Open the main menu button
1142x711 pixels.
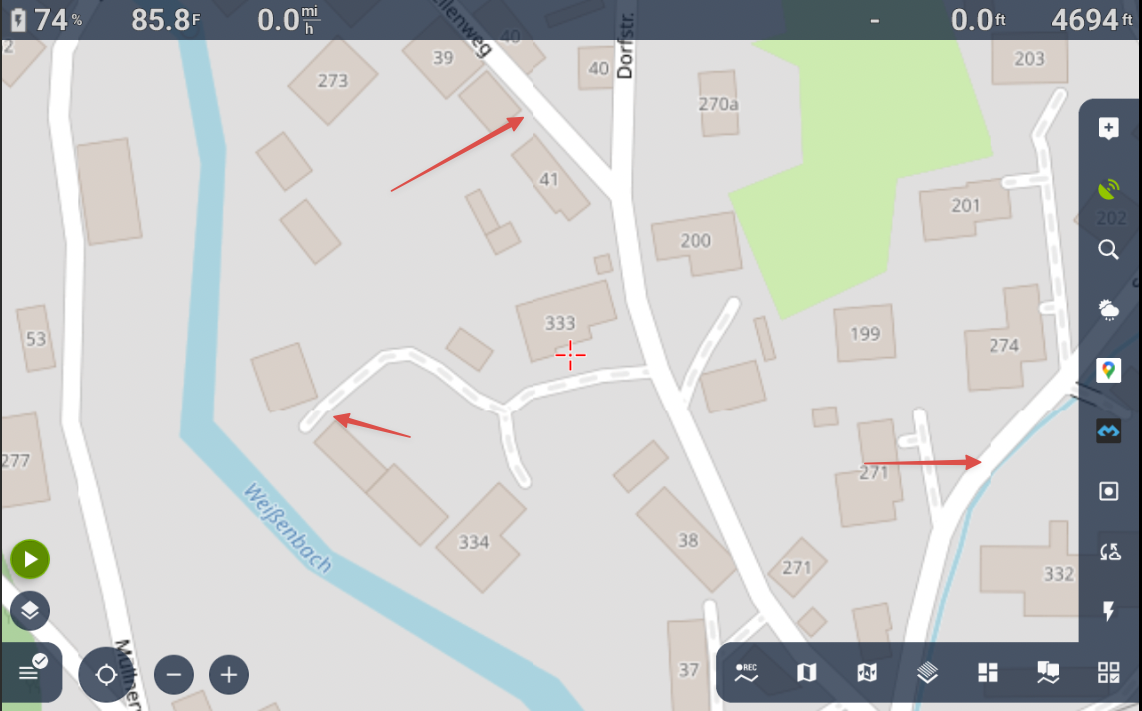click(31, 672)
